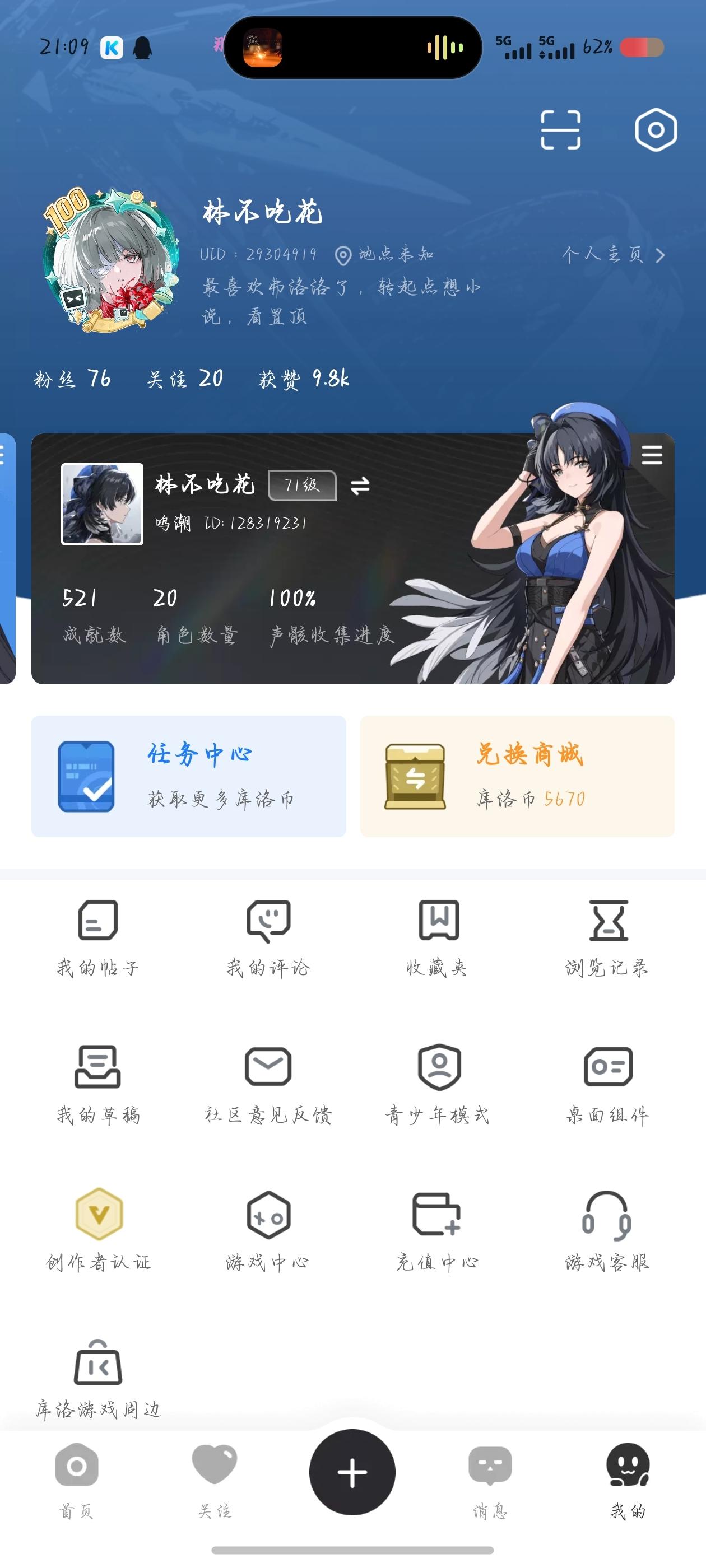This screenshot has height=1568, width=706.
Task: Open 兑换商城 exchange store card
Action: 517,776
